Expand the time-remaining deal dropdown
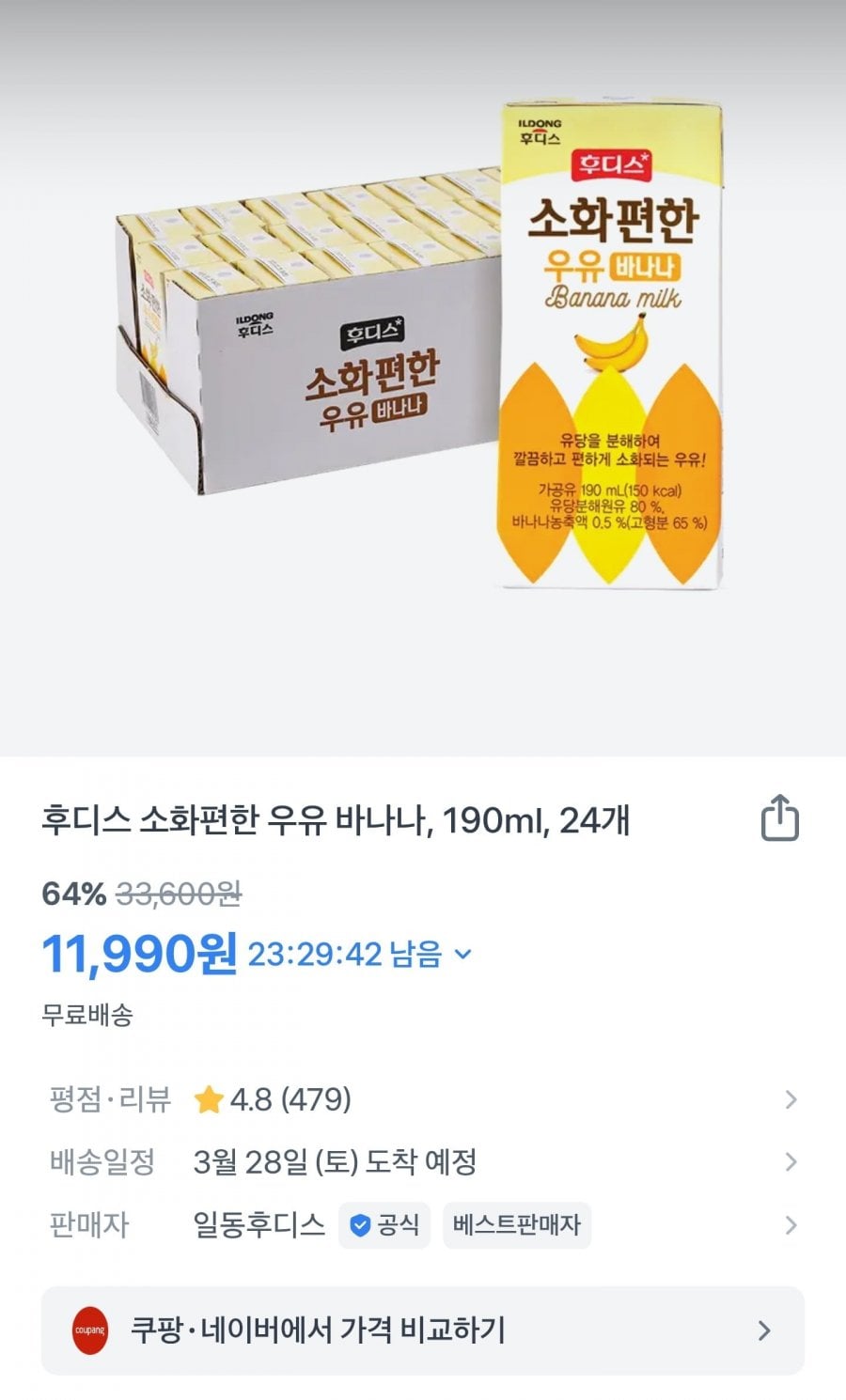Image resolution: width=846 pixels, height=1400 pixels. [x=462, y=955]
